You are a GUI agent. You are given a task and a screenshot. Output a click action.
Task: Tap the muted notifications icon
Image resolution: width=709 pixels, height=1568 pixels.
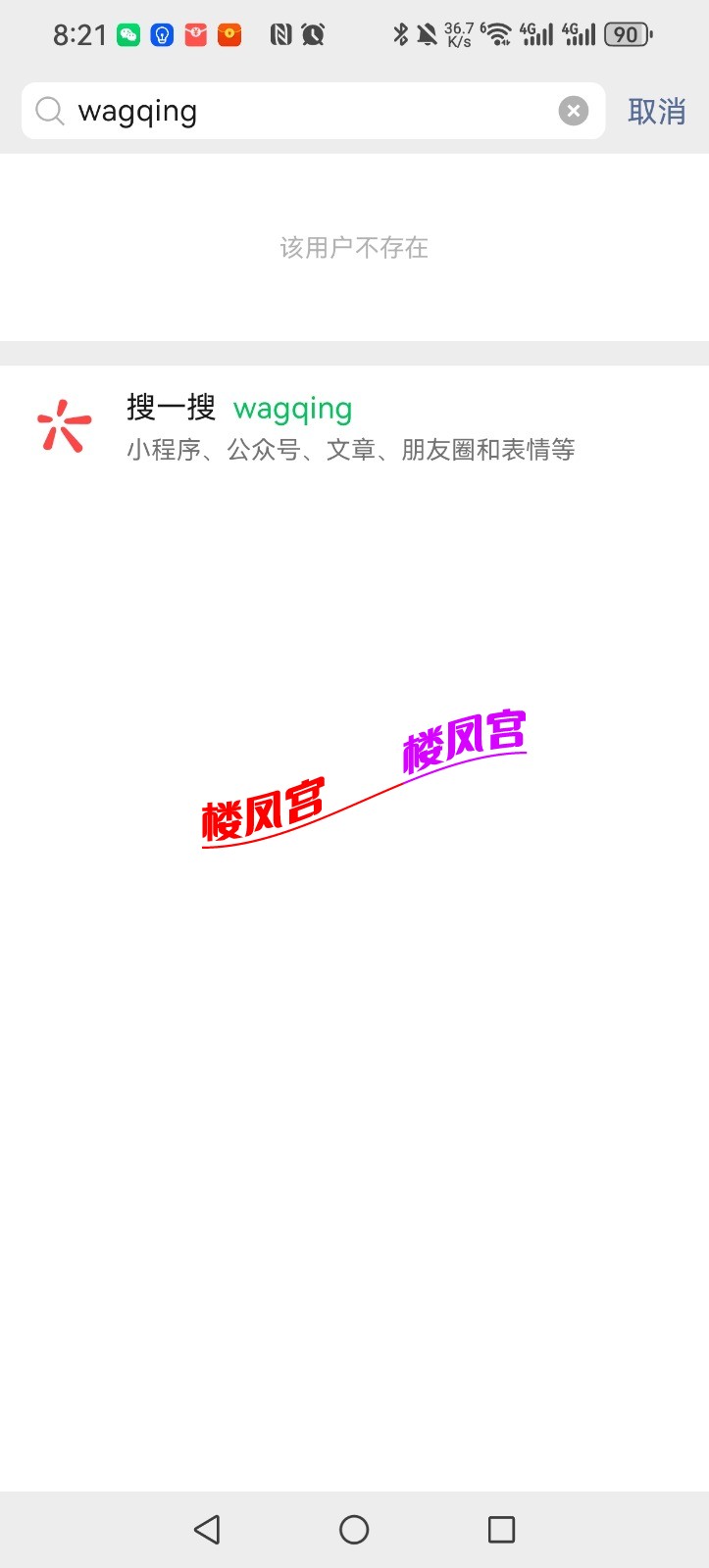tap(428, 33)
